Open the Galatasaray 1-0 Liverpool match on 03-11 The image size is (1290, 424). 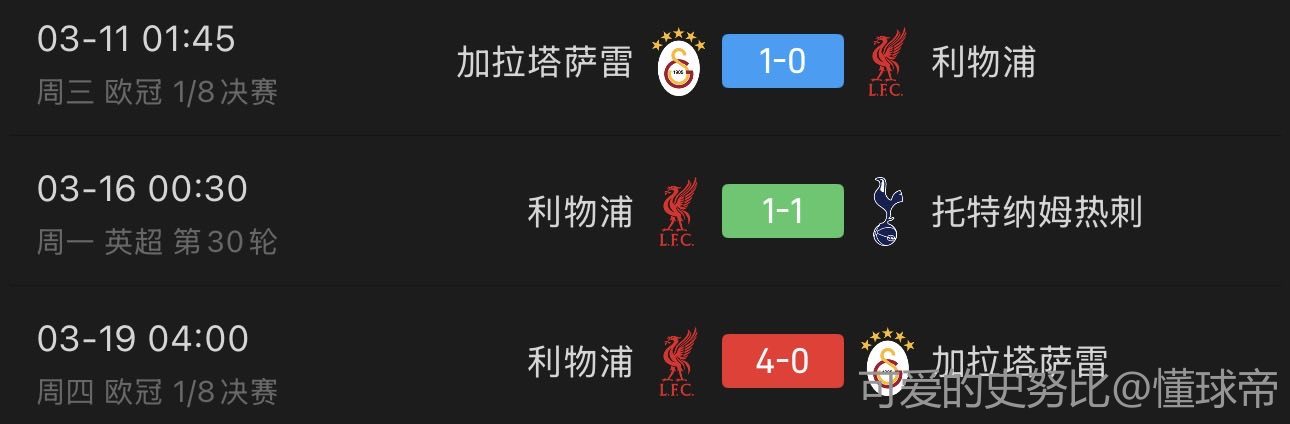782,62
